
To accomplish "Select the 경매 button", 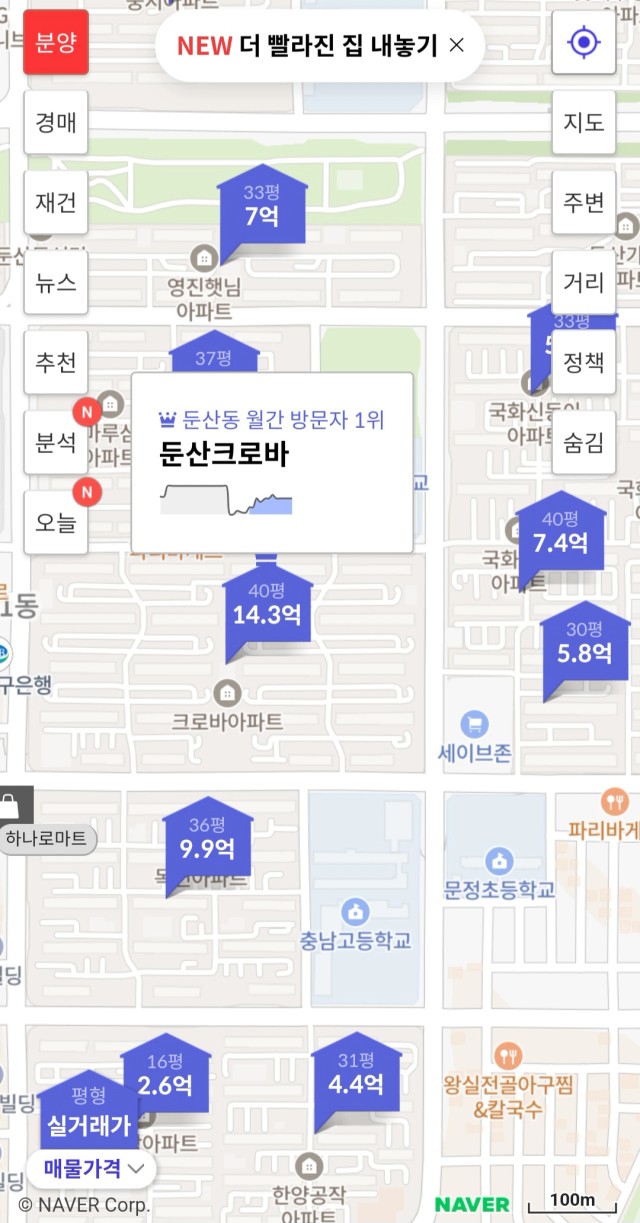I will click(56, 122).
